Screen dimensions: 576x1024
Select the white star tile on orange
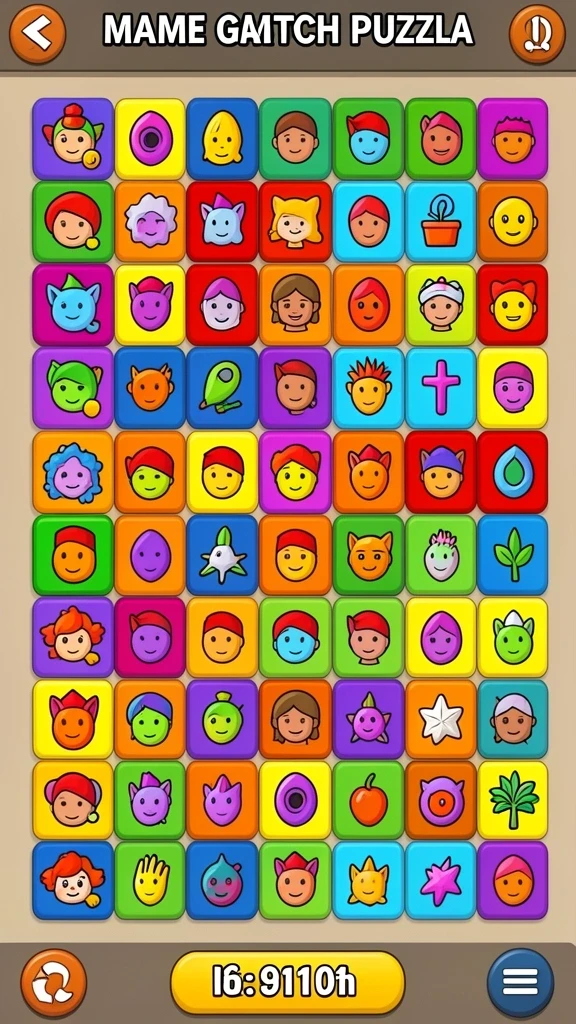pos(441,719)
